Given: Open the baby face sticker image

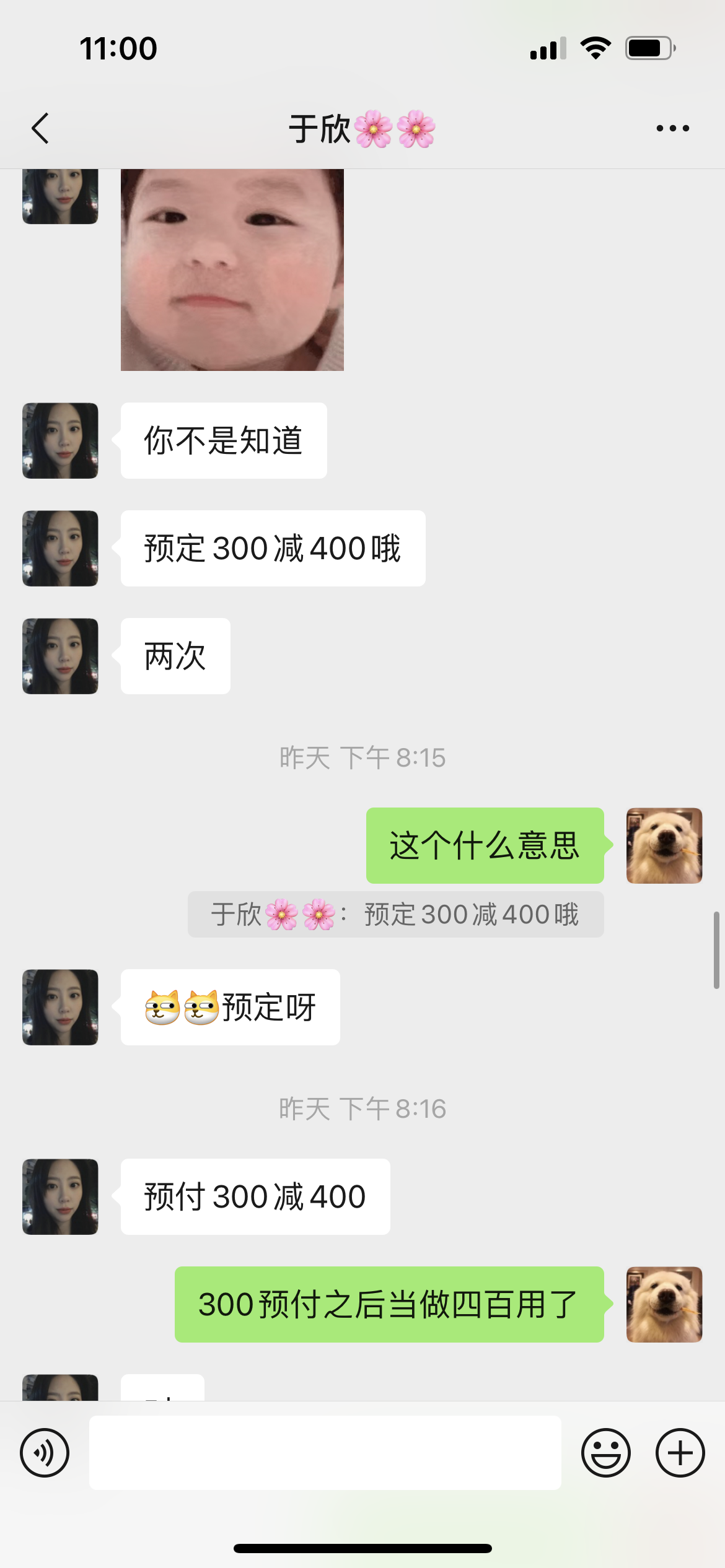Looking at the screenshot, I should 232,270.
